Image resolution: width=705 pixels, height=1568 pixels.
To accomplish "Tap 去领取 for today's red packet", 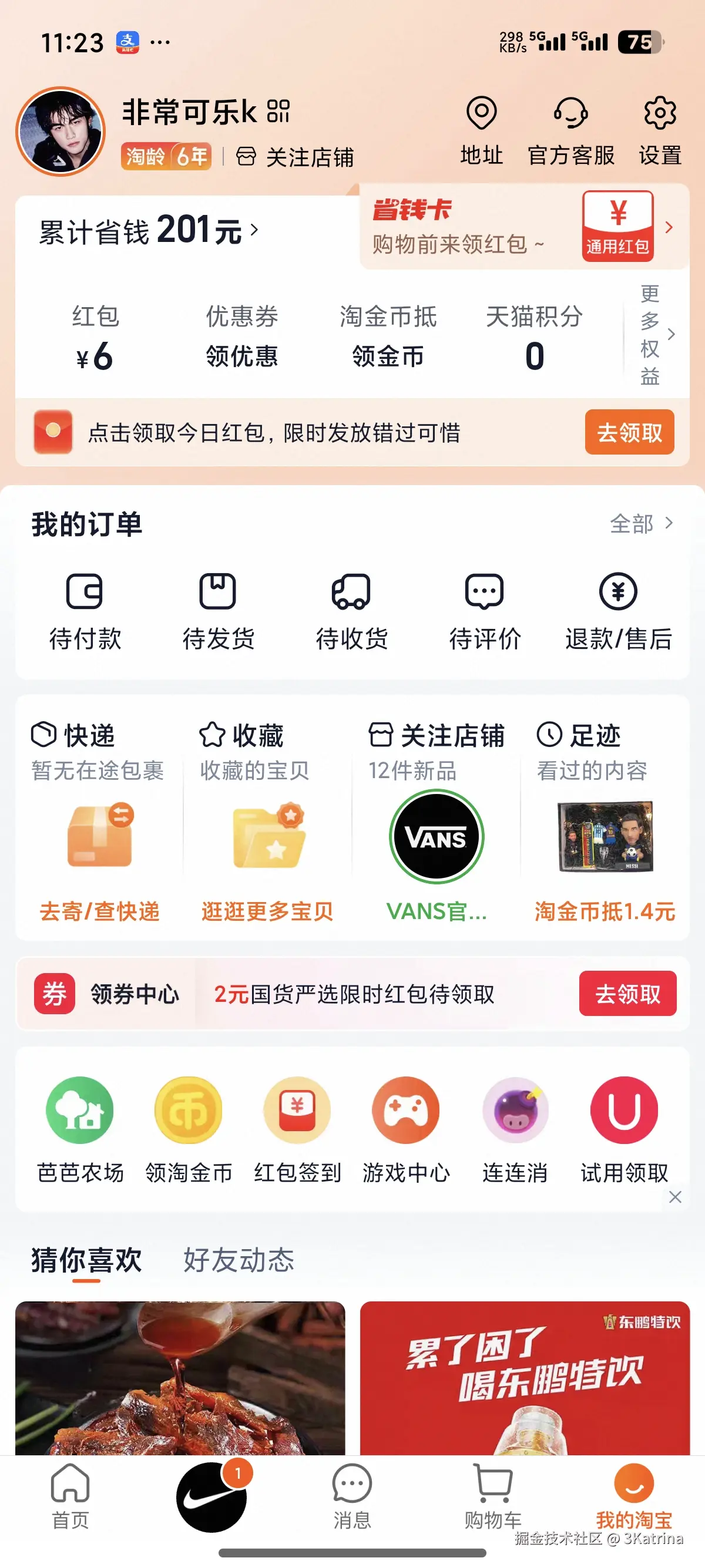I will point(629,432).
